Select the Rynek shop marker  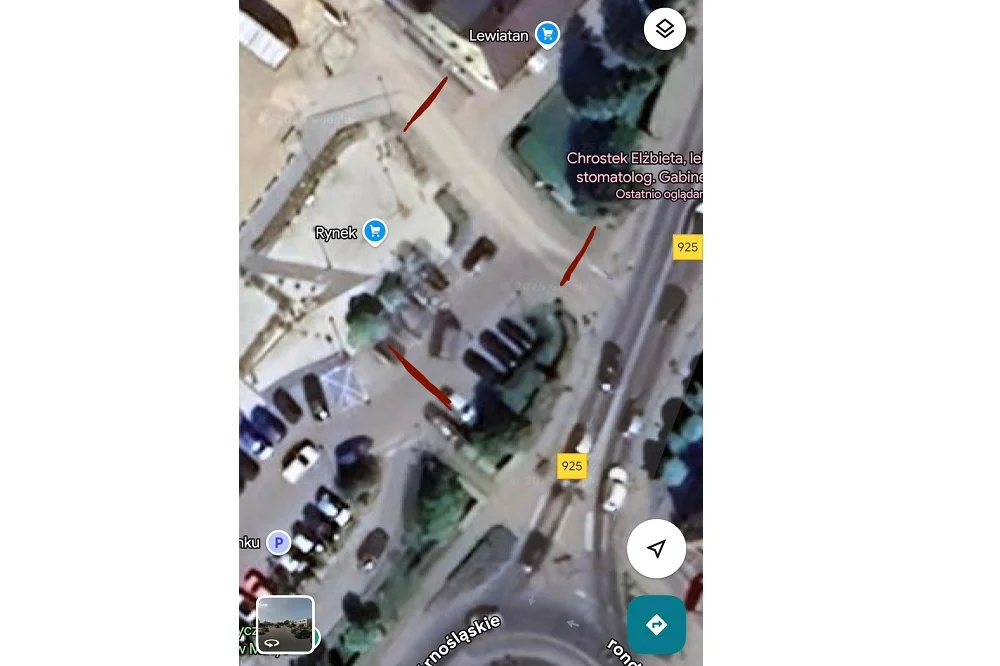375,232
